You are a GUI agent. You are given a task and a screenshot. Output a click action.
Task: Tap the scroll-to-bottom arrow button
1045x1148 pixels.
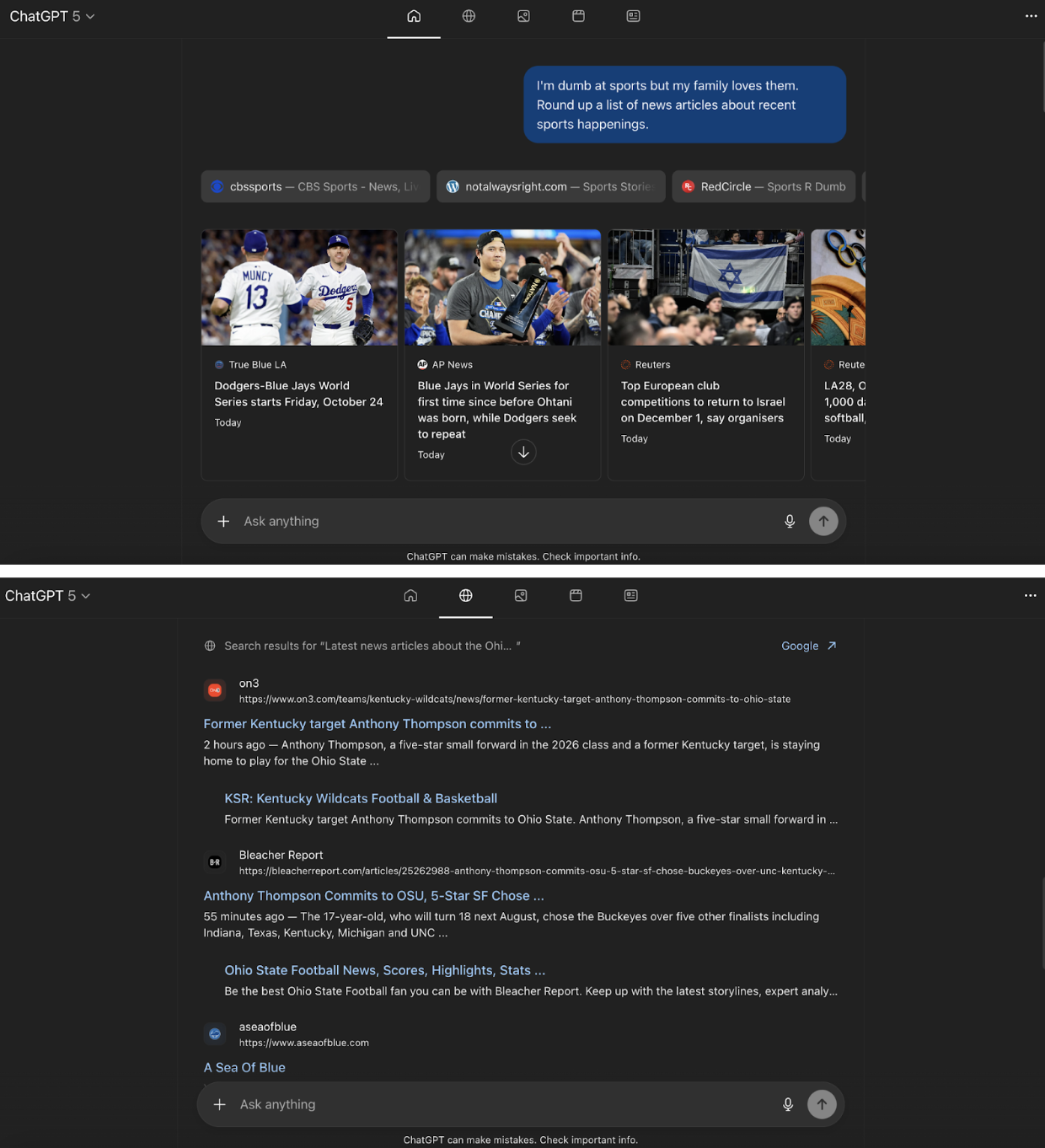point(523,453)
